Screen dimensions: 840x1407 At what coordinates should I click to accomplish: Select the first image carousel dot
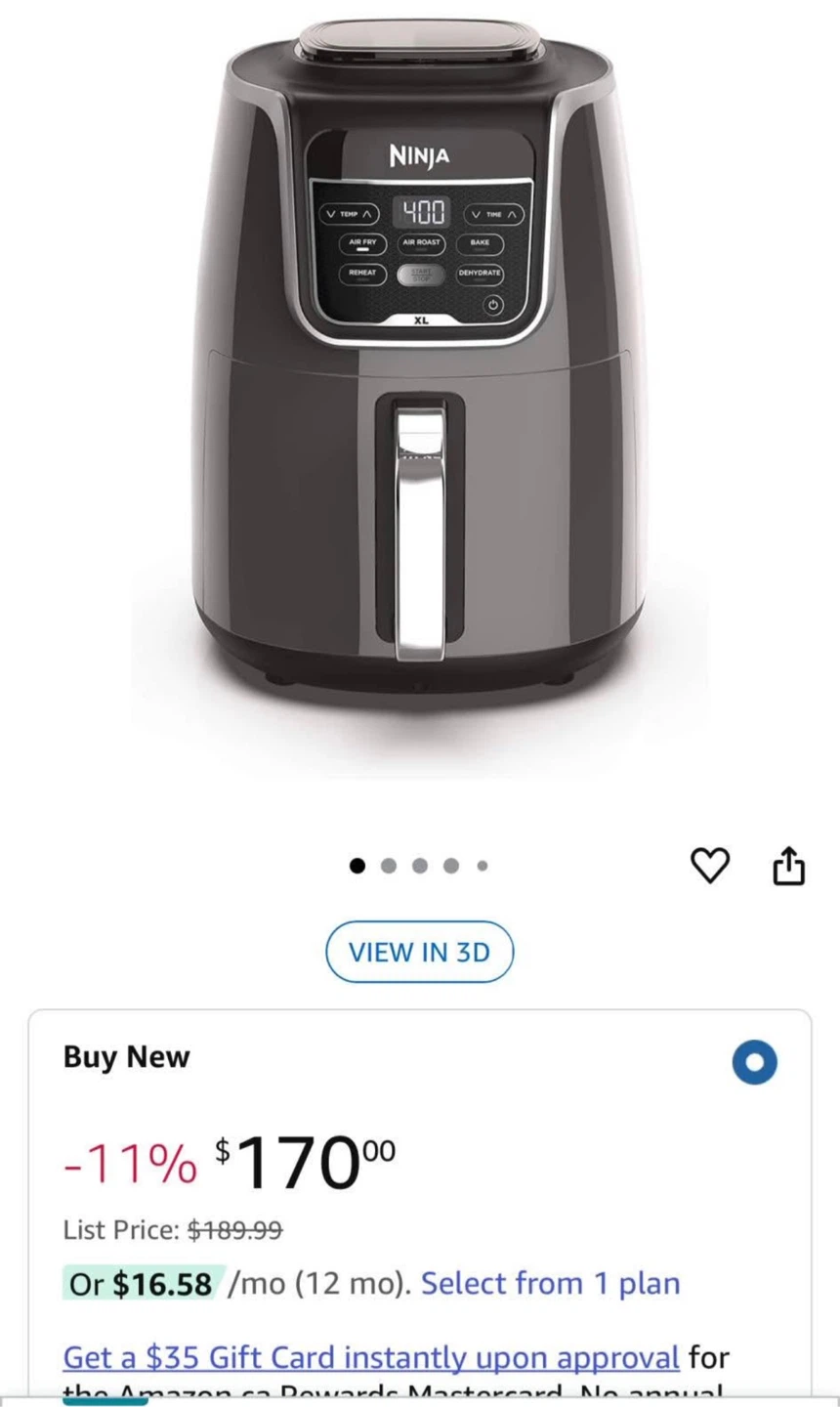(x=357, y=866)
